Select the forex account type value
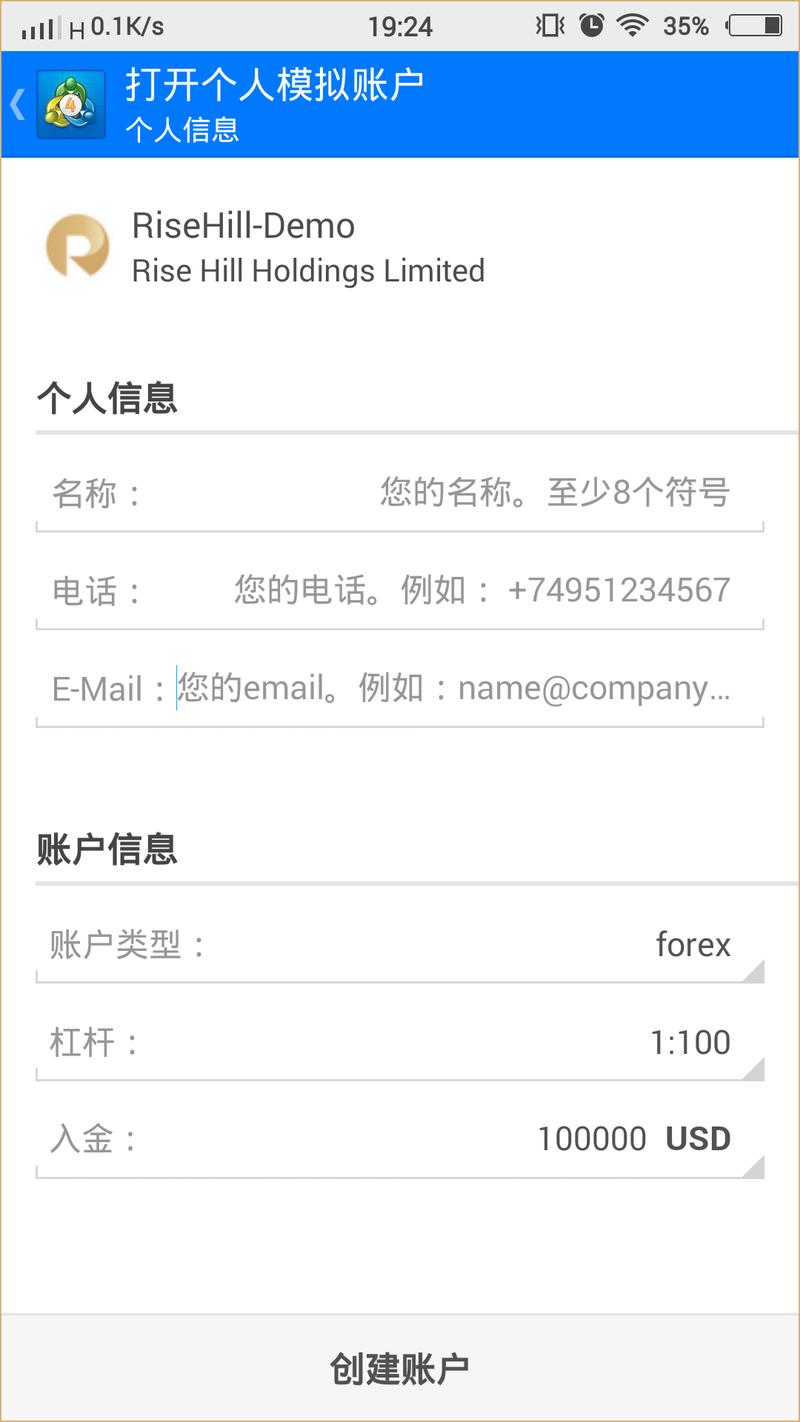 tap(693, 945)
